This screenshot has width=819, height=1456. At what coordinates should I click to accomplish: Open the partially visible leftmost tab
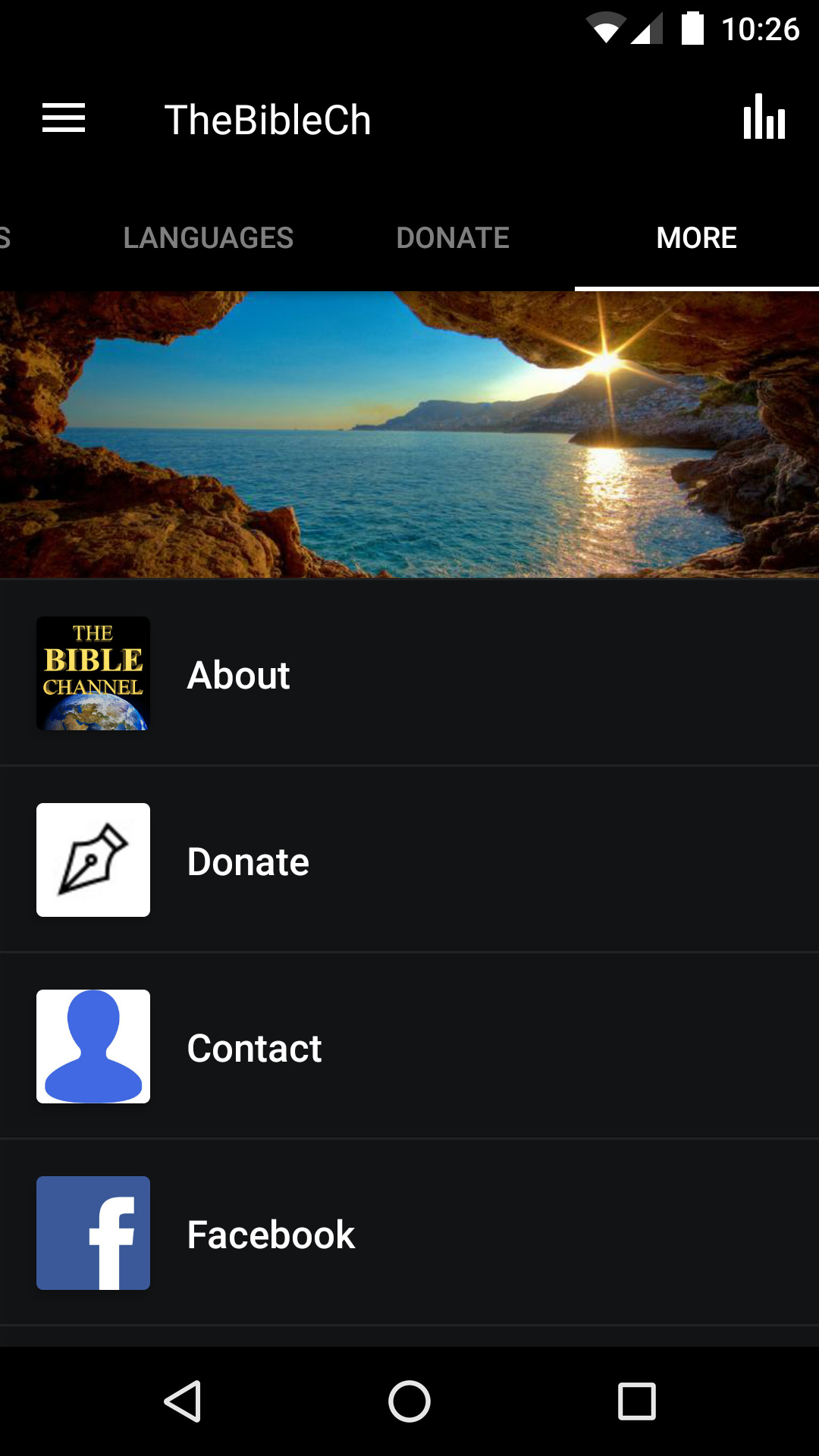(x=6, y=237)
